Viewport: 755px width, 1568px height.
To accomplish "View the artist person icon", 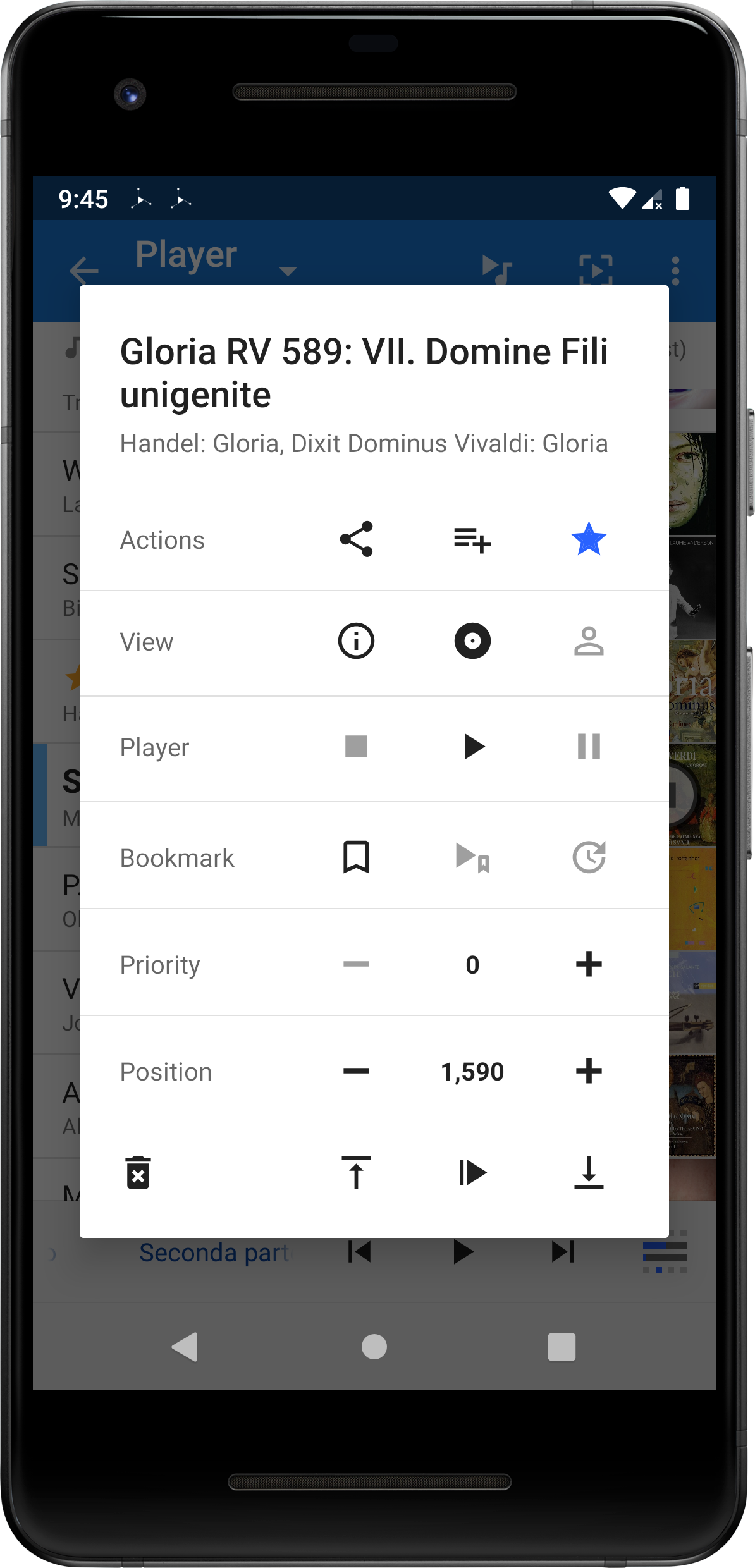I will [x=589, y=641].
